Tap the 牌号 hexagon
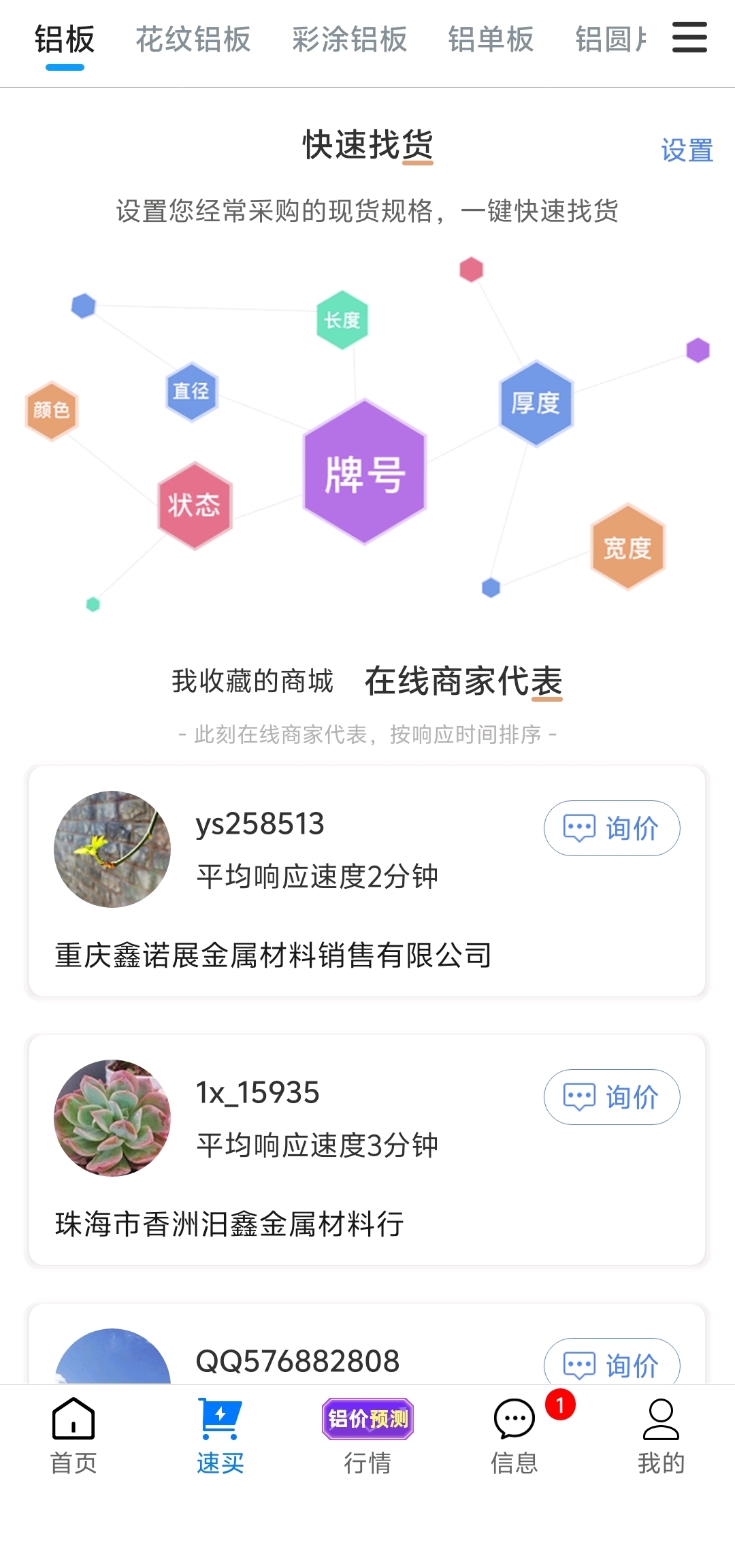Viewport: 735px width, 1568px height. click(365, 473)
